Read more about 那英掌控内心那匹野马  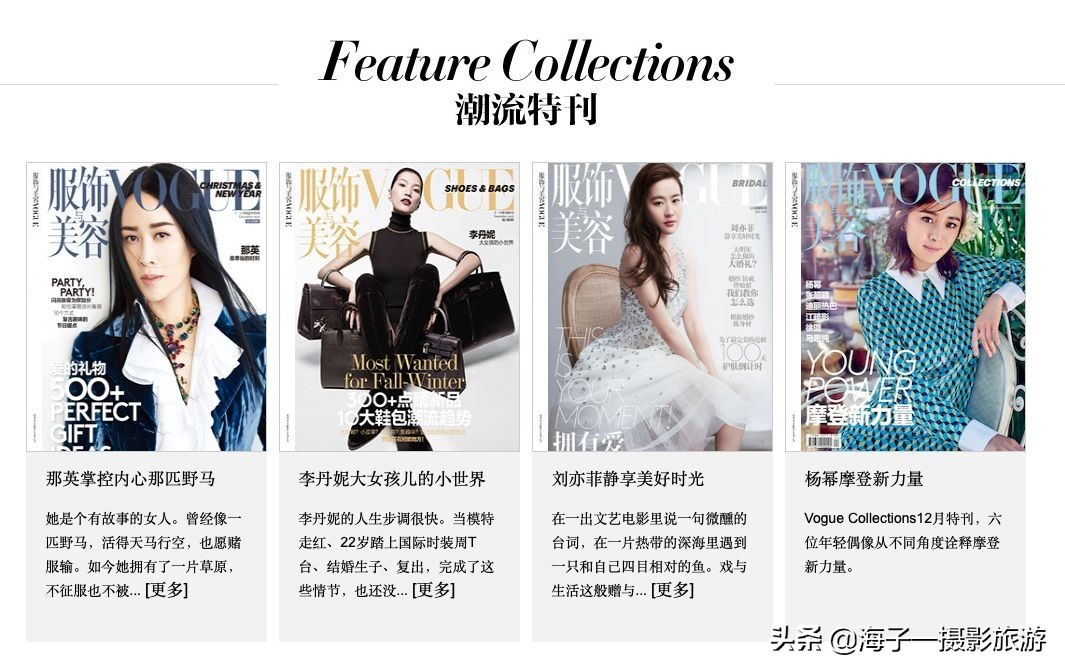pos(166,590)
